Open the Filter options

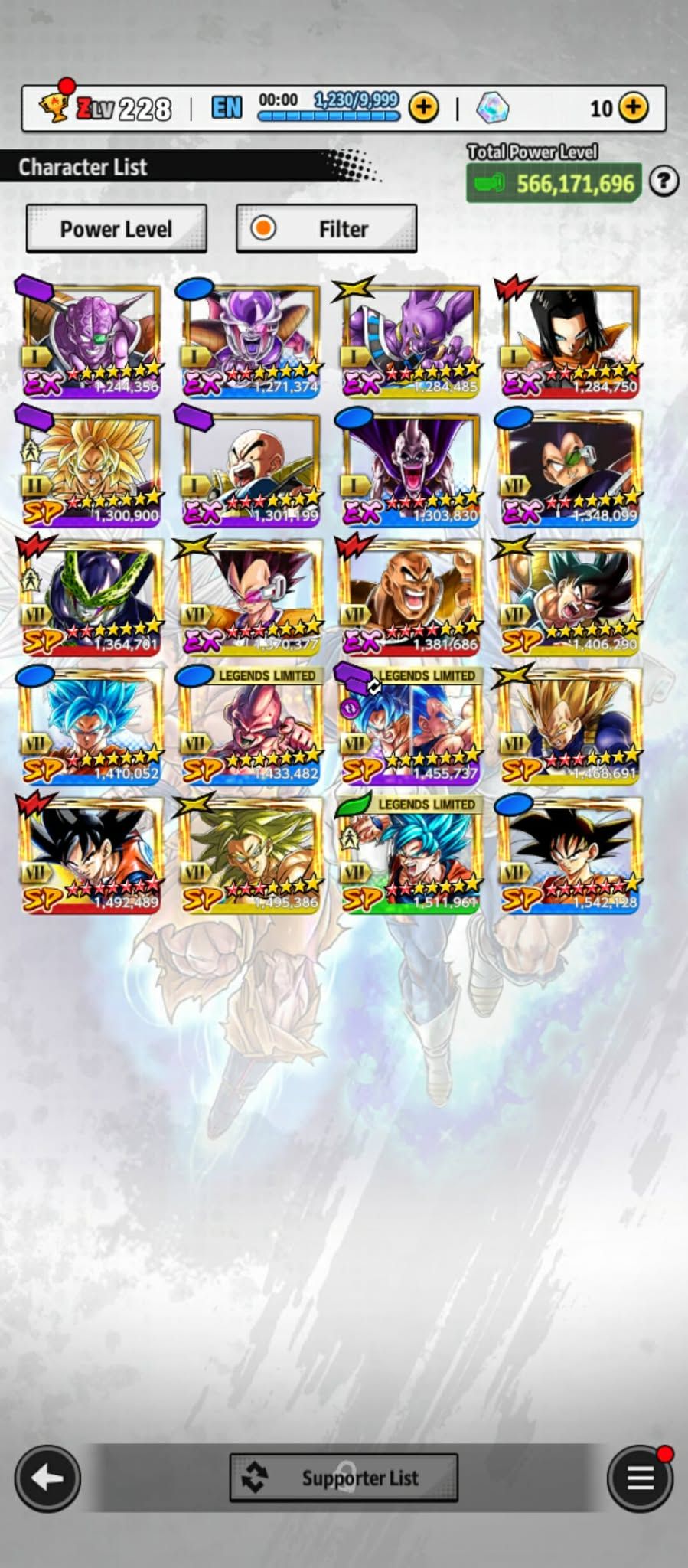(327, 229)
